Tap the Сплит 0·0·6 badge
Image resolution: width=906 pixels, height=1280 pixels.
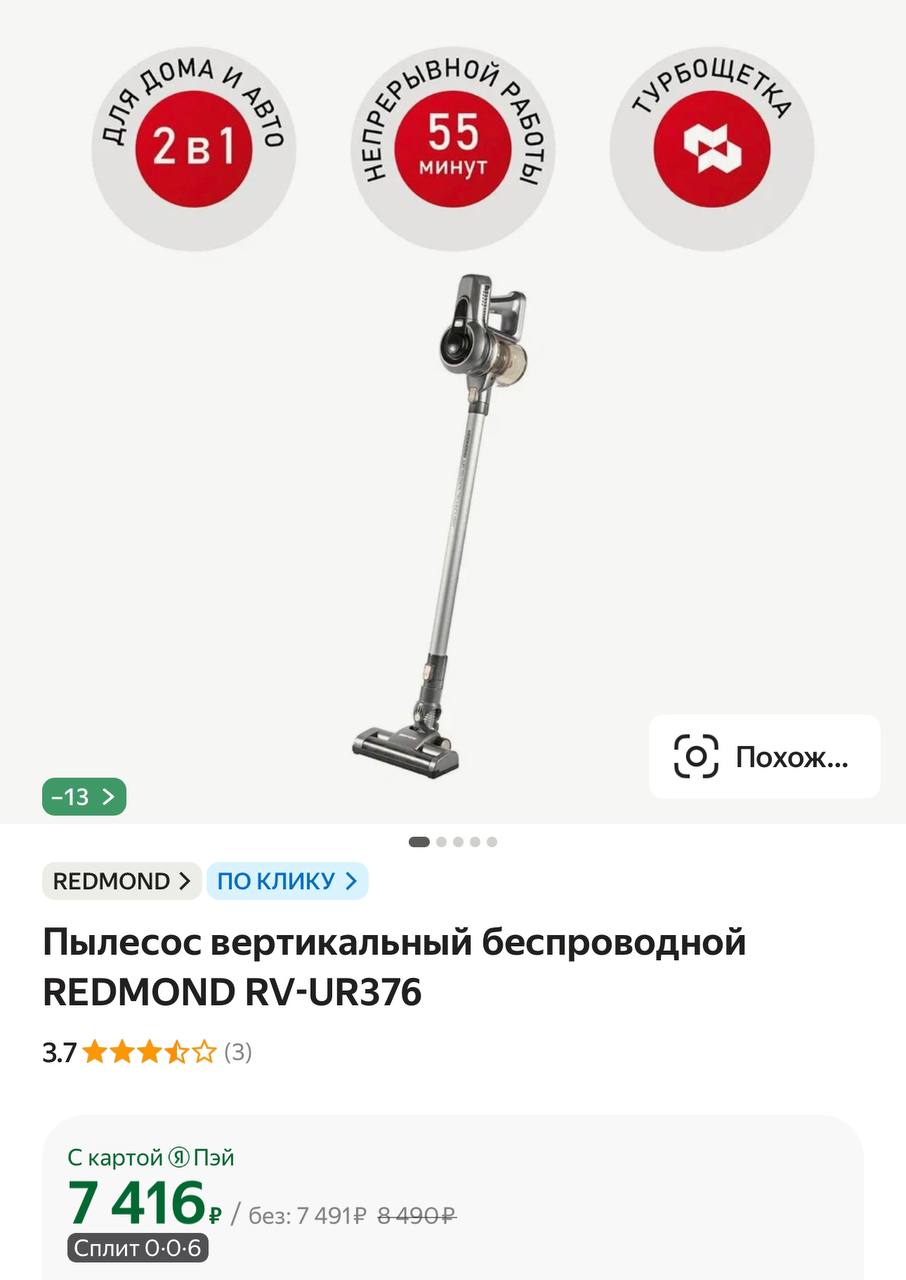tap(137, 1248)
